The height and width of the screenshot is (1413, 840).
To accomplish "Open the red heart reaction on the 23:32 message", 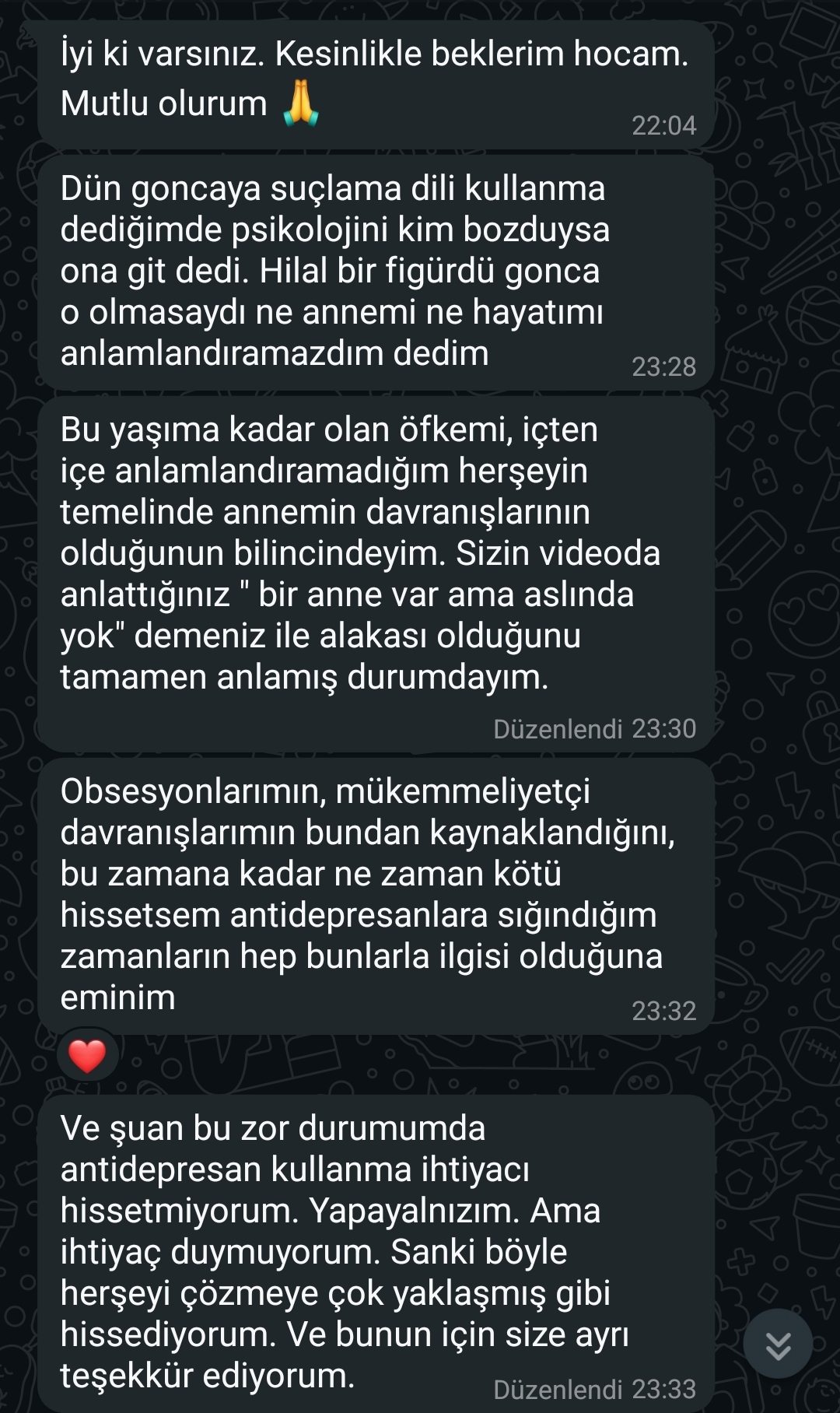I will (x=87, y=1056).
